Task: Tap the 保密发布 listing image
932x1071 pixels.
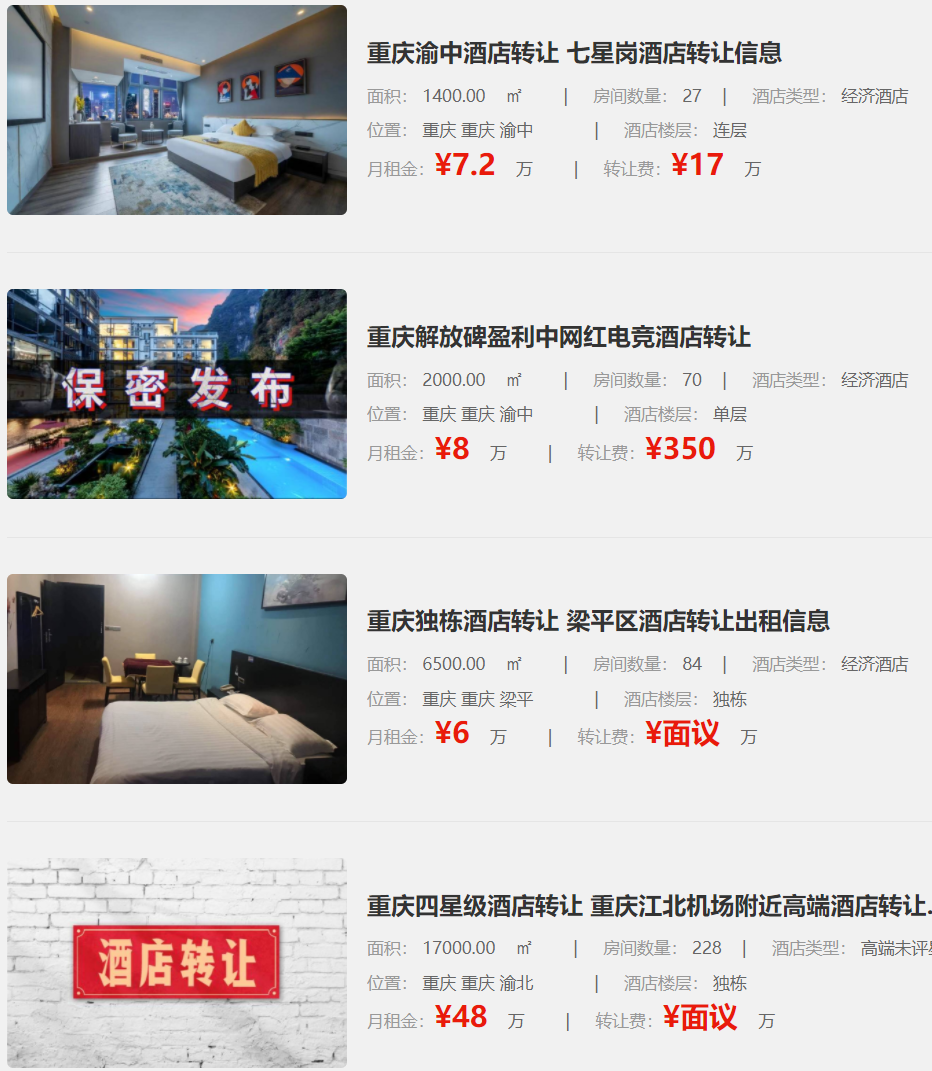Action: (x=177, y=394)
